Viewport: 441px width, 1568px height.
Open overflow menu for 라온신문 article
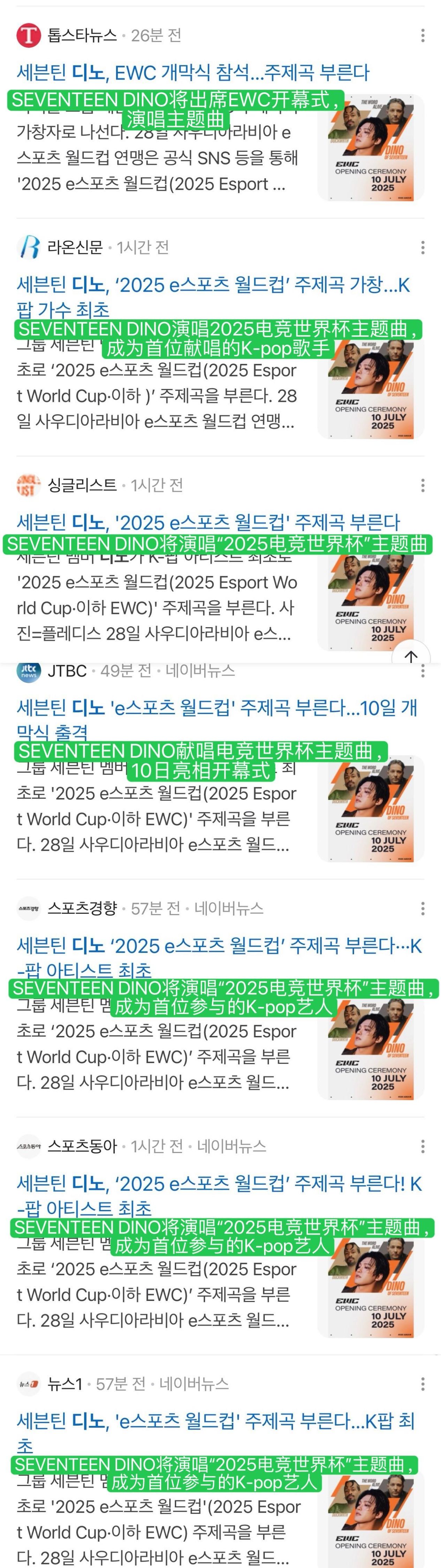tap(422, 247)
